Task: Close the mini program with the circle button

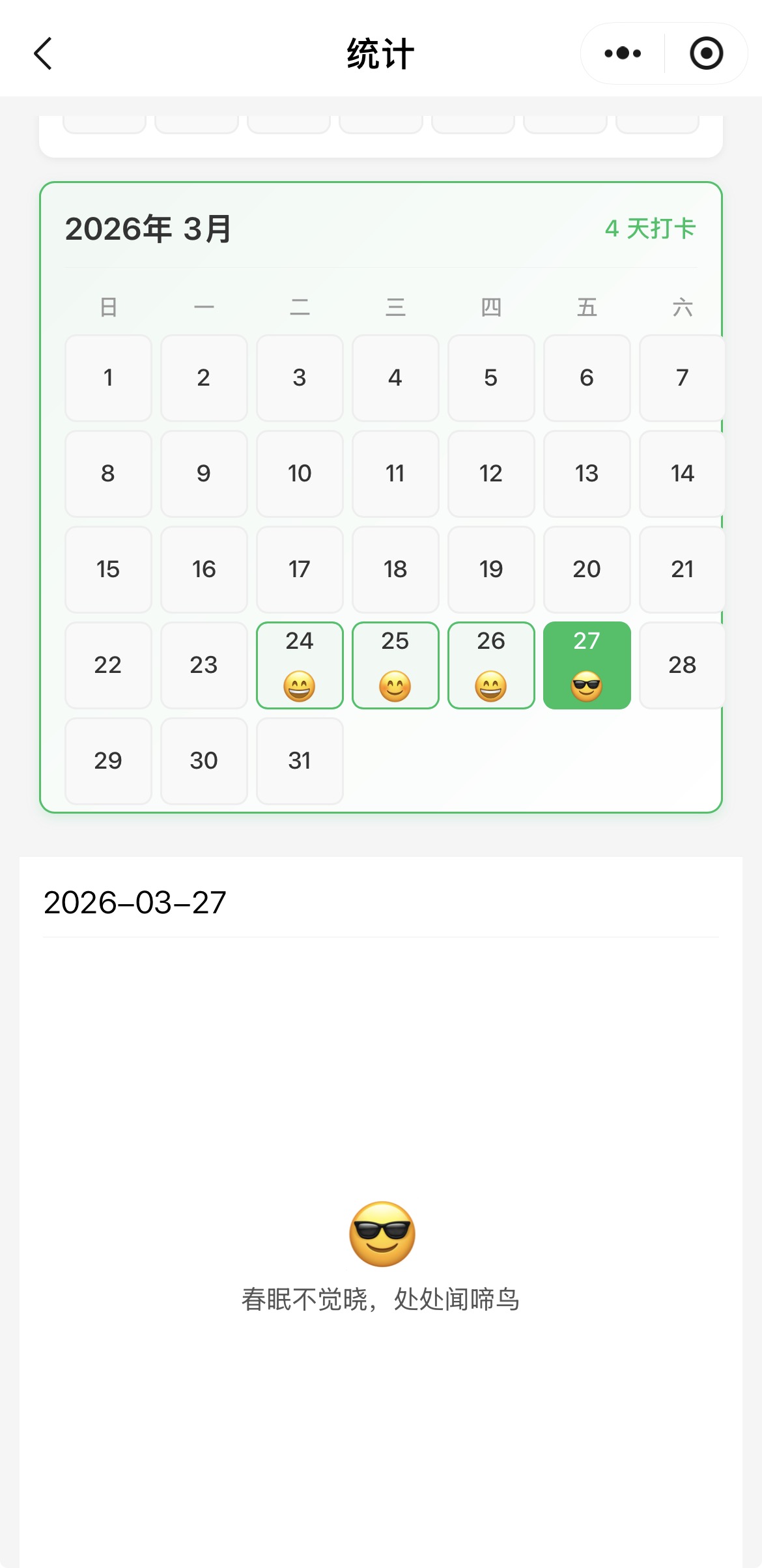Action: (706, 53)
